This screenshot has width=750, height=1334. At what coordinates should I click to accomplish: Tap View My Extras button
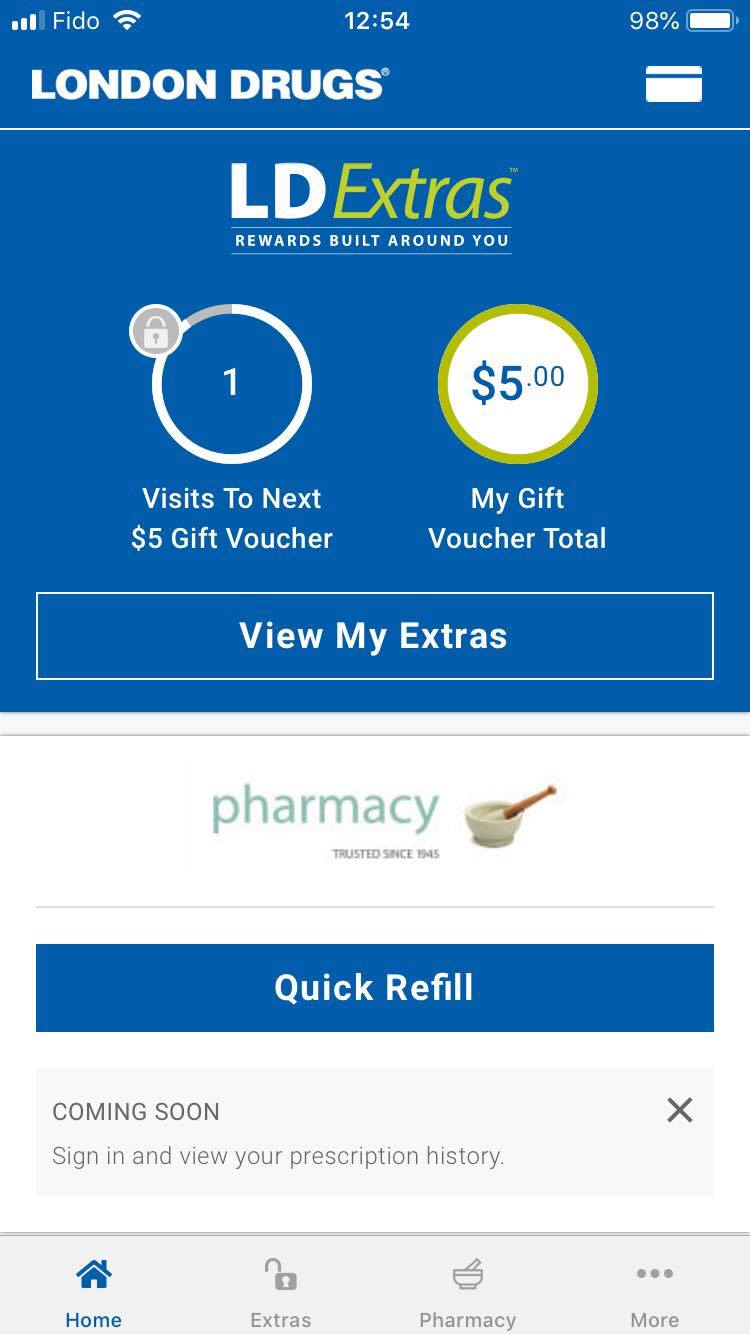[375, 636]
